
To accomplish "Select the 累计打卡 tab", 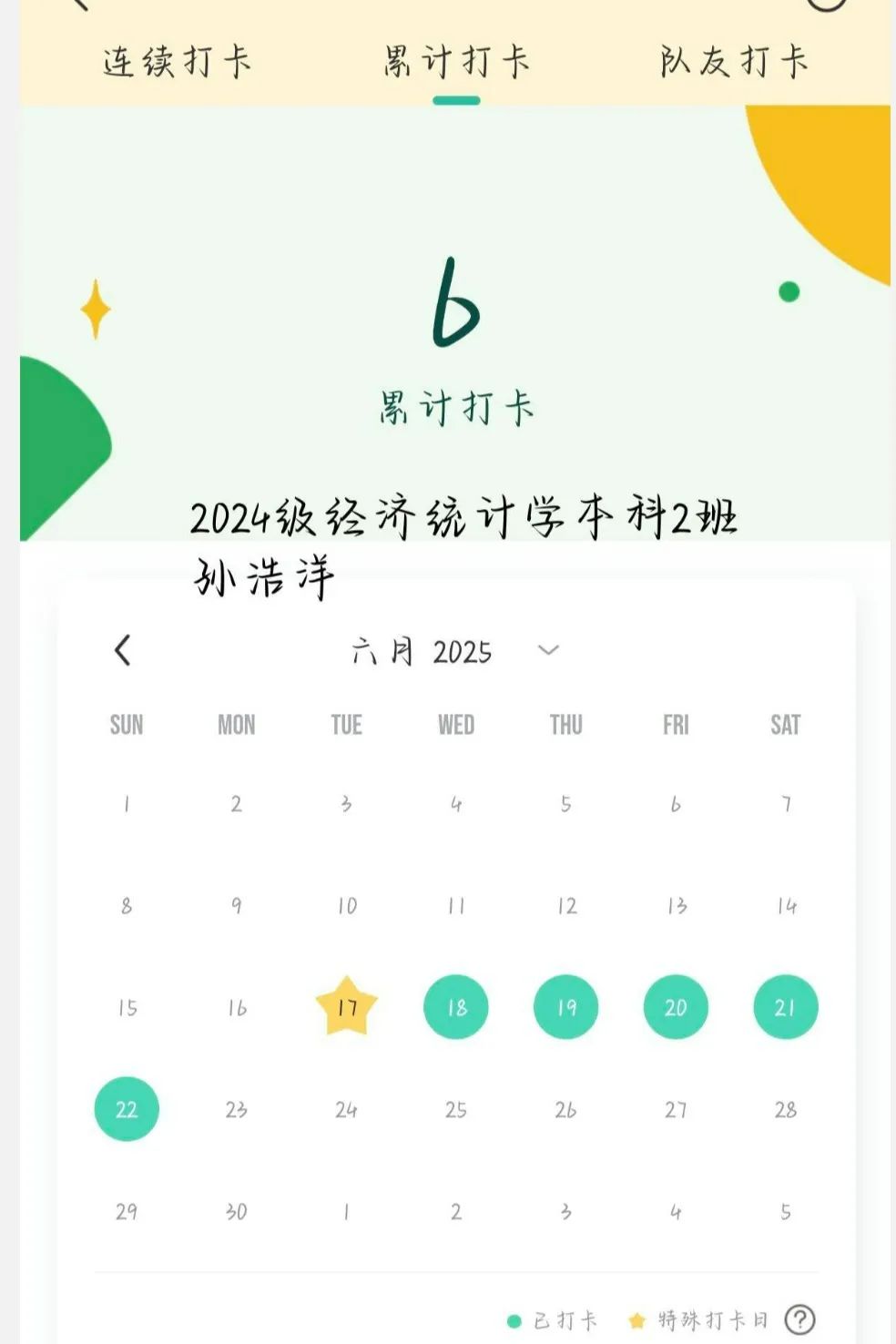I will [x=456, y=62].
